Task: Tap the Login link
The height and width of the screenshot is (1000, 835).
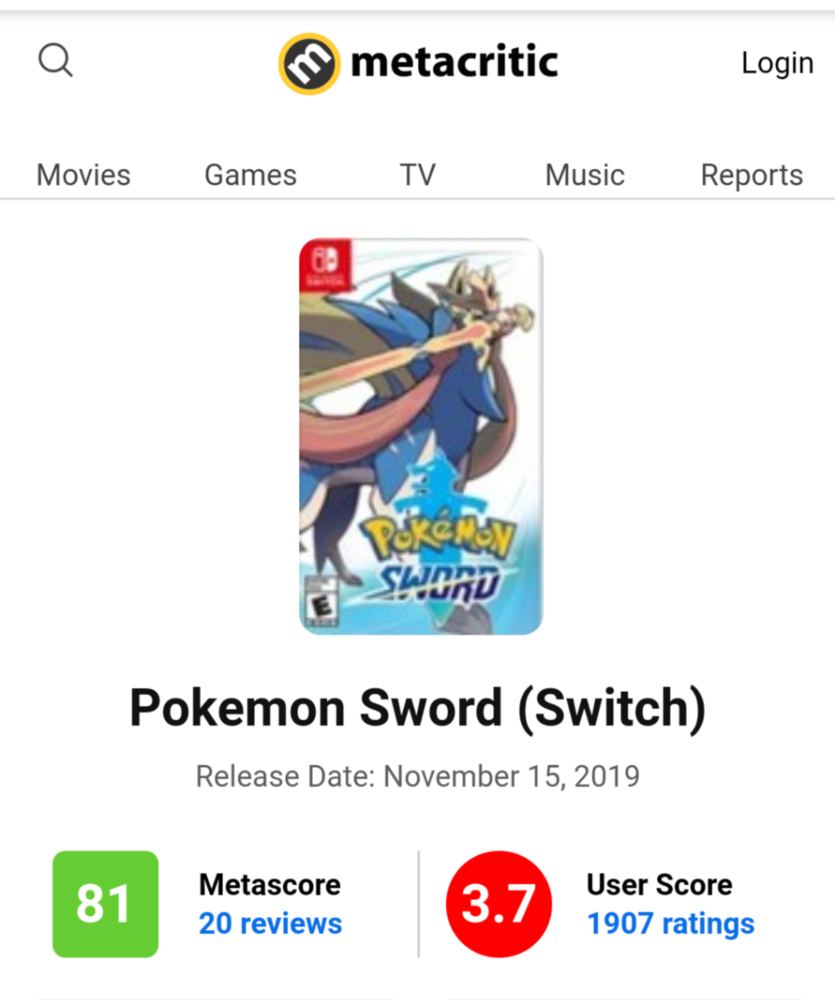Action: tap(777, 63)
